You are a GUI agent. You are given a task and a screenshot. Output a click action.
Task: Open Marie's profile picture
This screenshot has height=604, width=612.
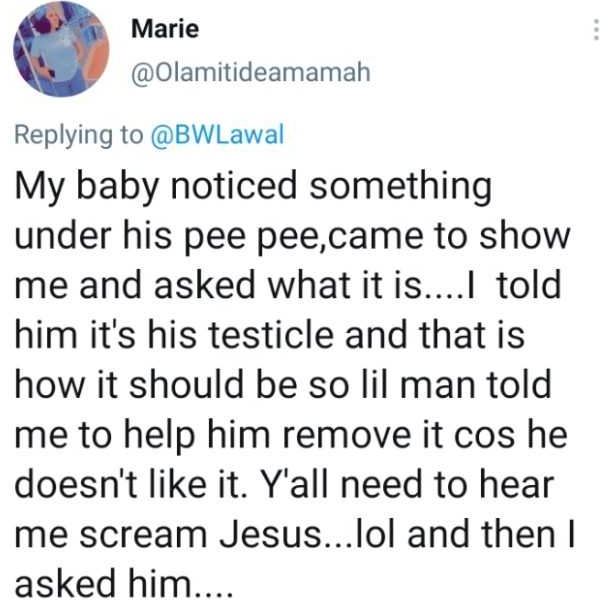62,50
